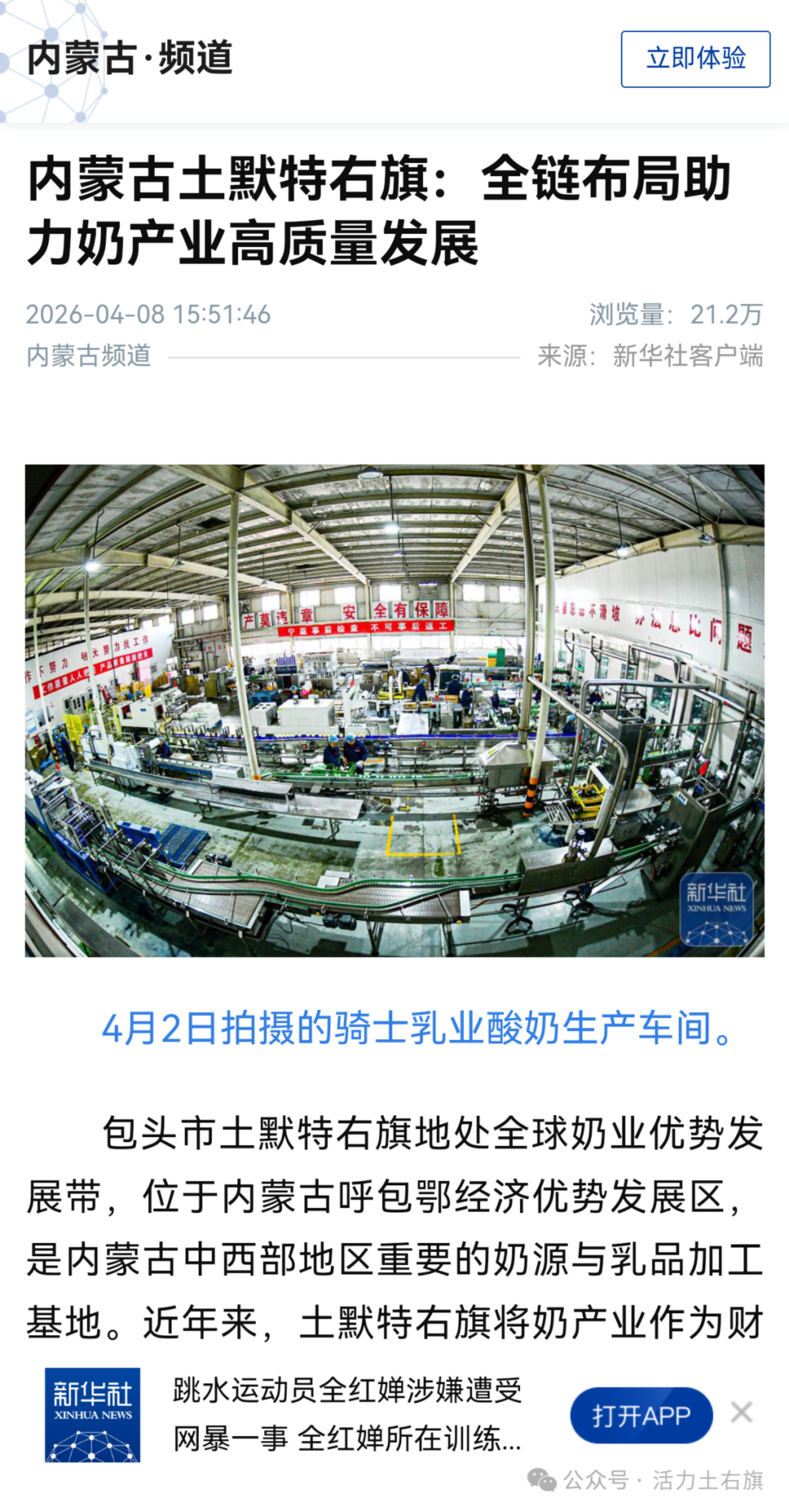Tap the 立即体验 button
789x1512 pixels.
pos(695,59)
